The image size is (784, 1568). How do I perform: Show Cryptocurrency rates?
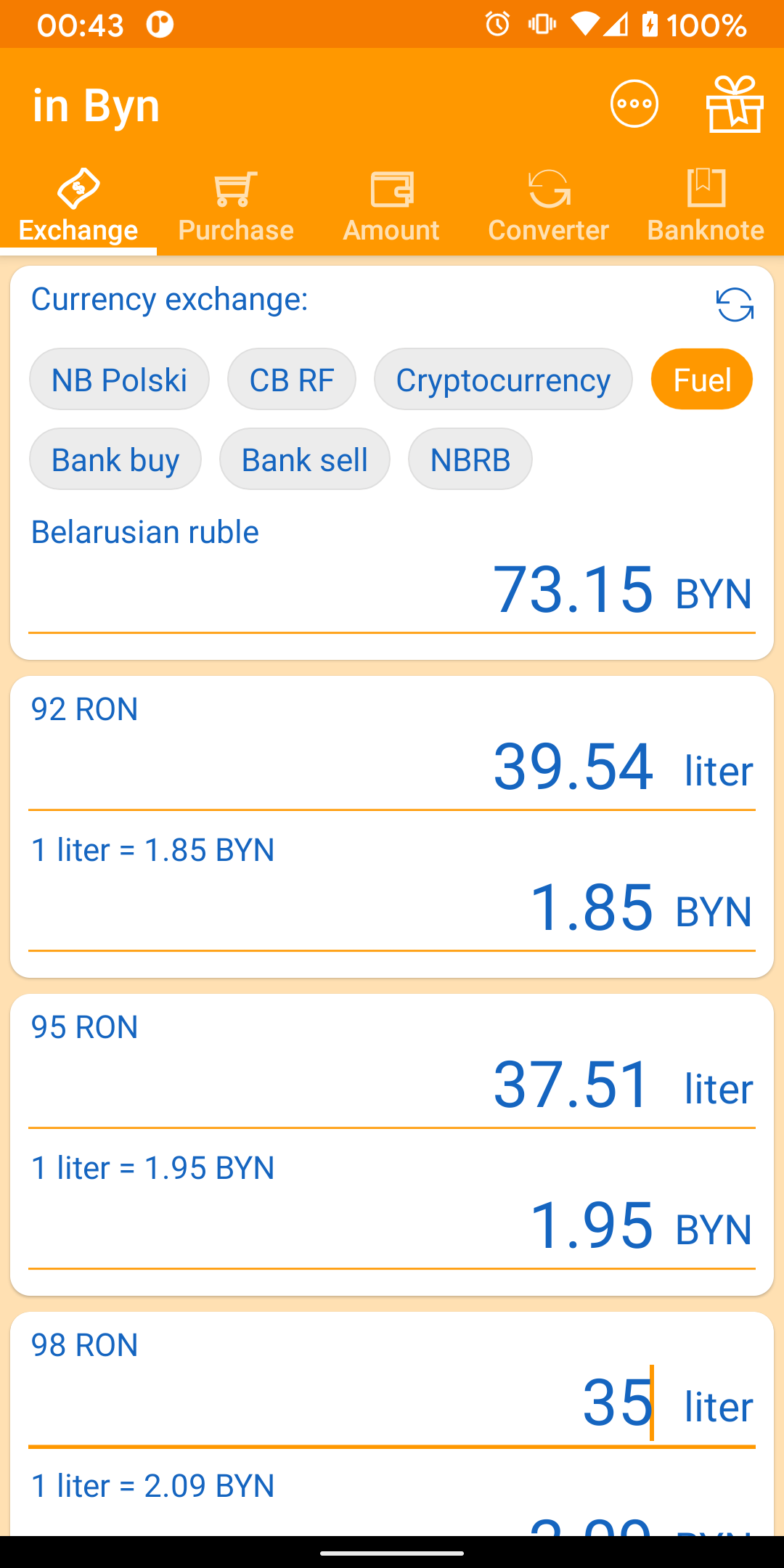(x=503, y=380)
